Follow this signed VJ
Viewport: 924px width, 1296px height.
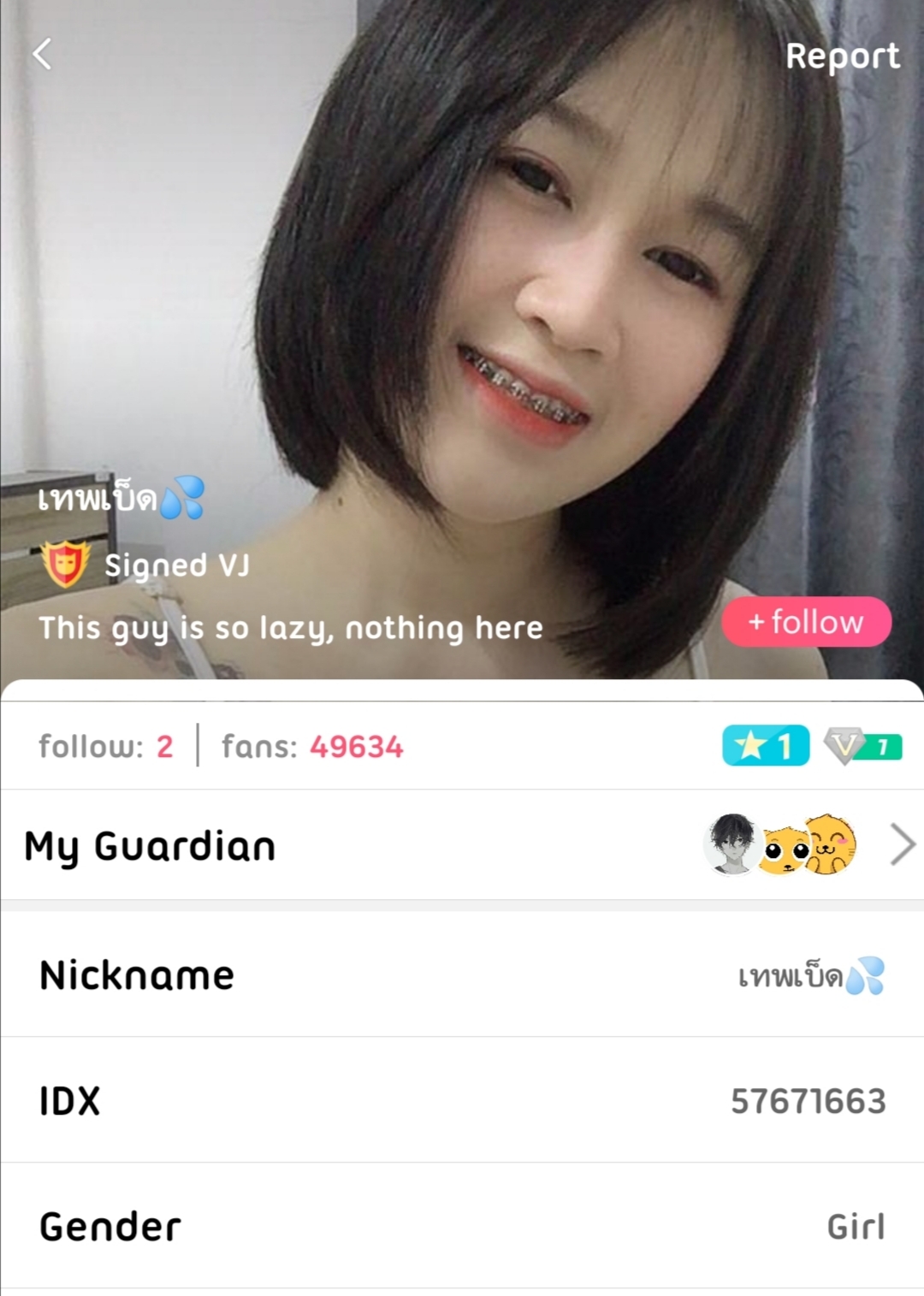pos(806,622)
